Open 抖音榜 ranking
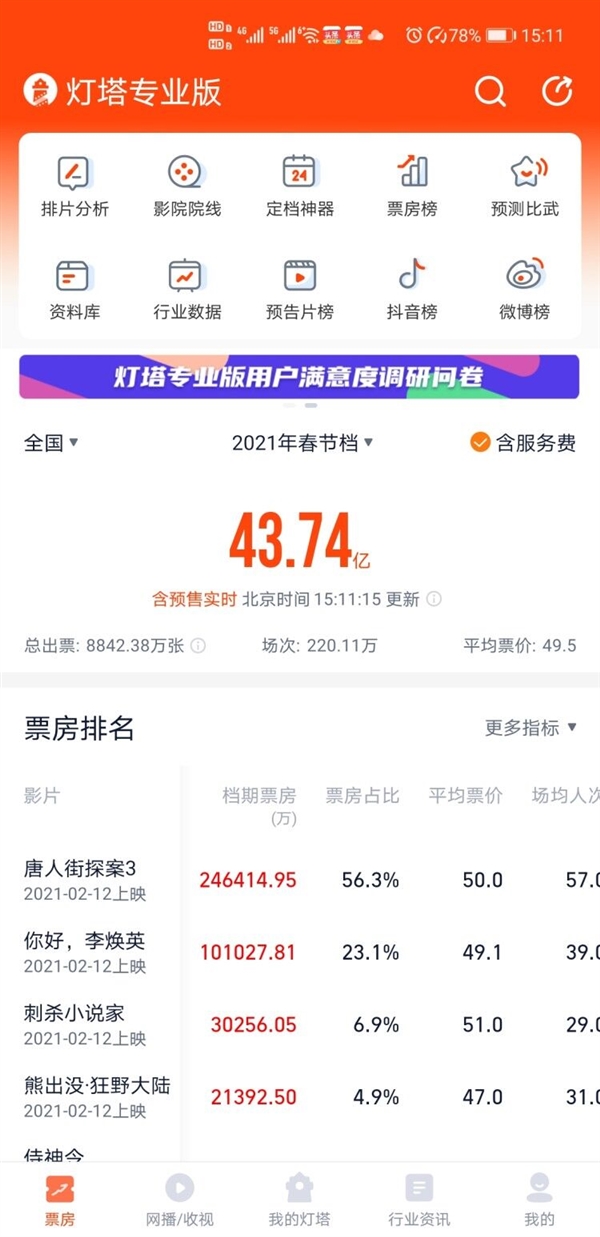 pyautogui.click(x=412, y=290)
